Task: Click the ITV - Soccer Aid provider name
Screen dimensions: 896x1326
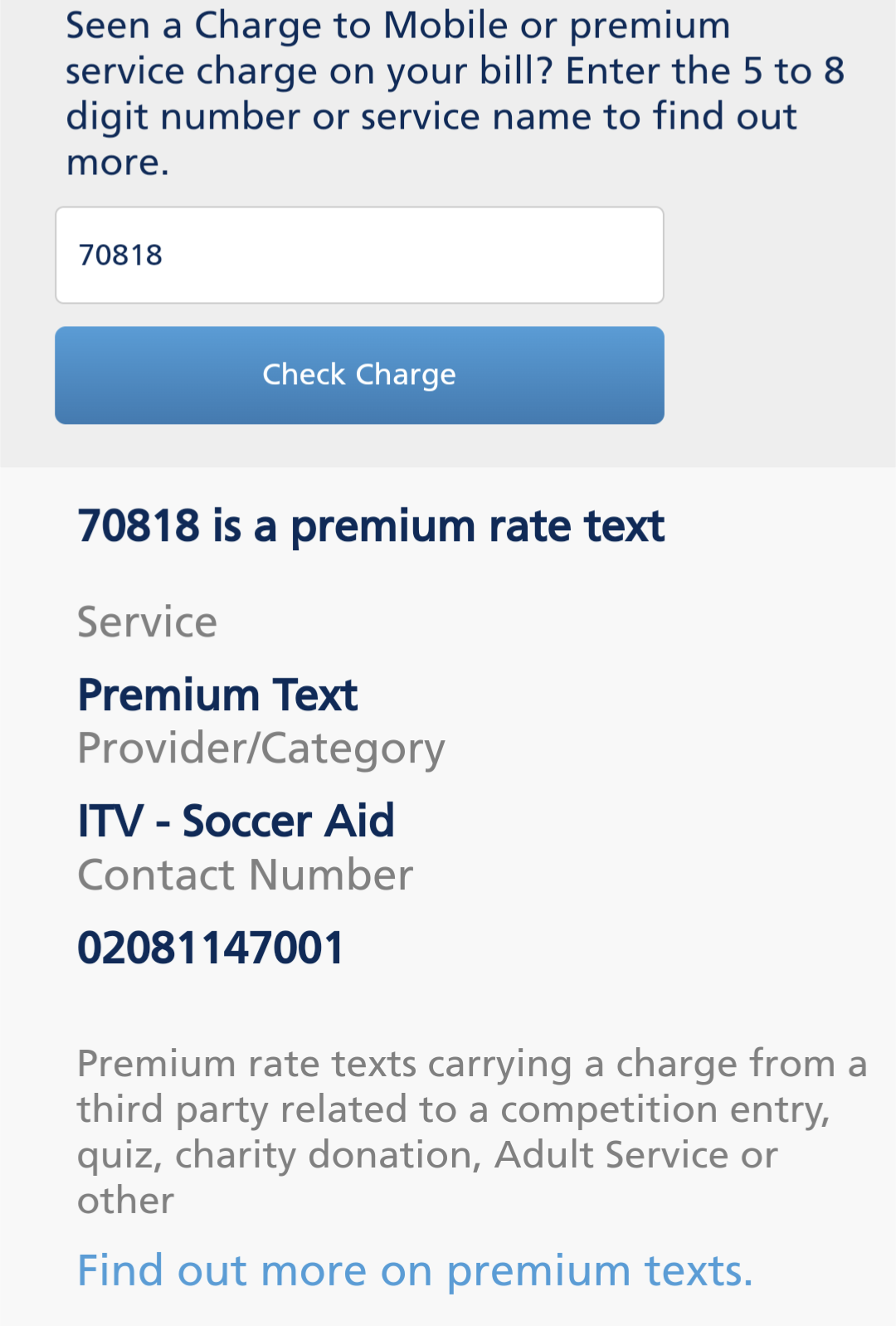Action: 236,820
